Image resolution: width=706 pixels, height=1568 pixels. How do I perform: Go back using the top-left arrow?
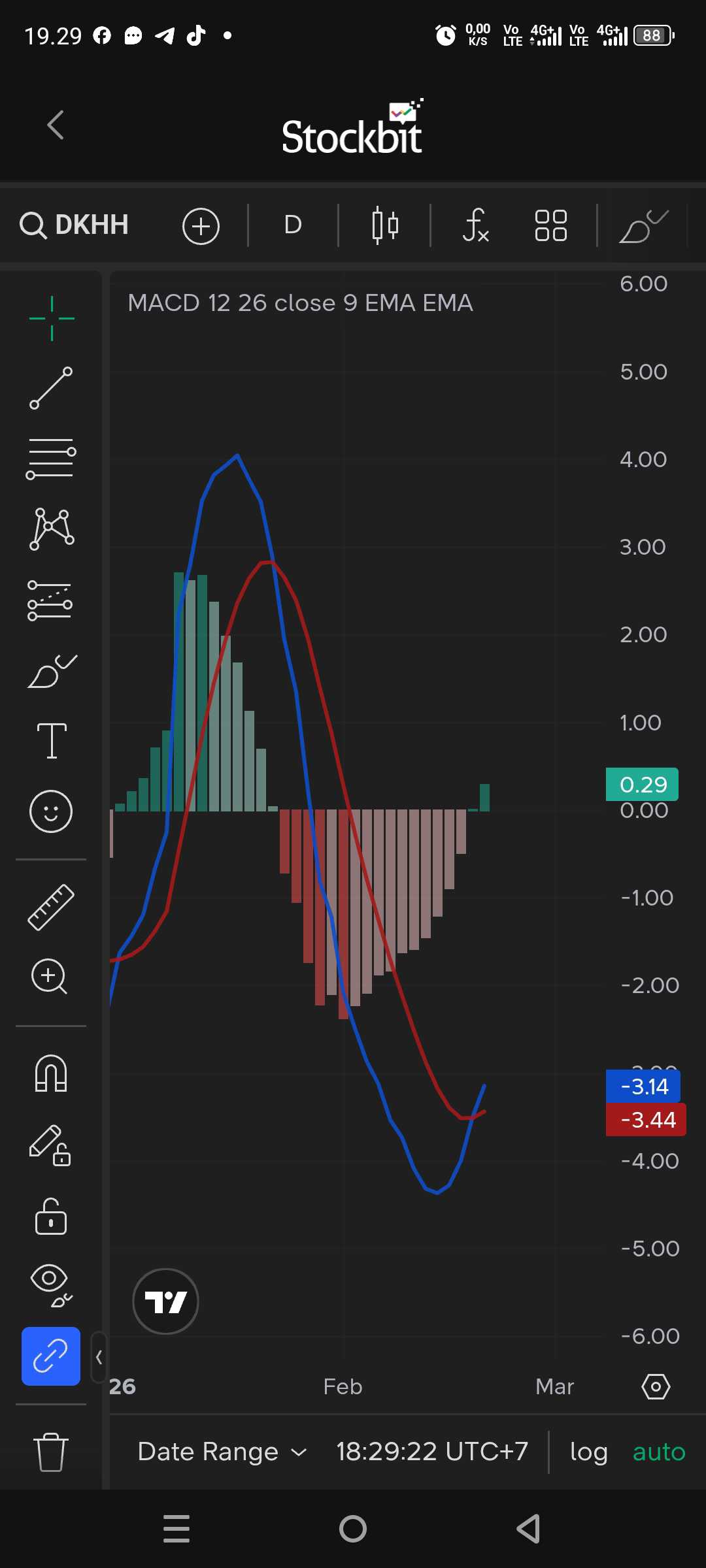point(56,125)
